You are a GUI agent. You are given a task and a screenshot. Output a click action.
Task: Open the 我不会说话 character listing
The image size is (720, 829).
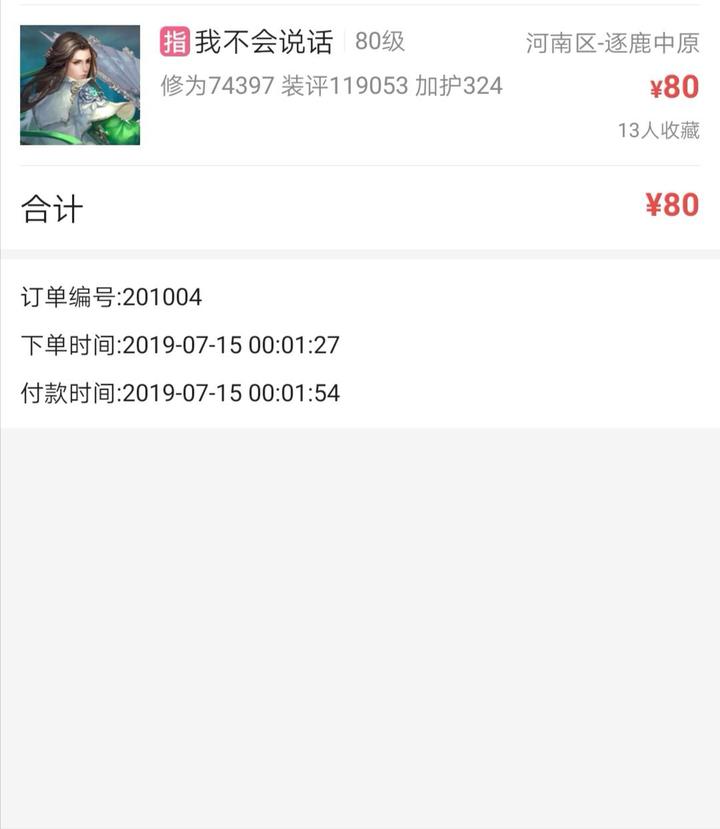pos(263,43)
